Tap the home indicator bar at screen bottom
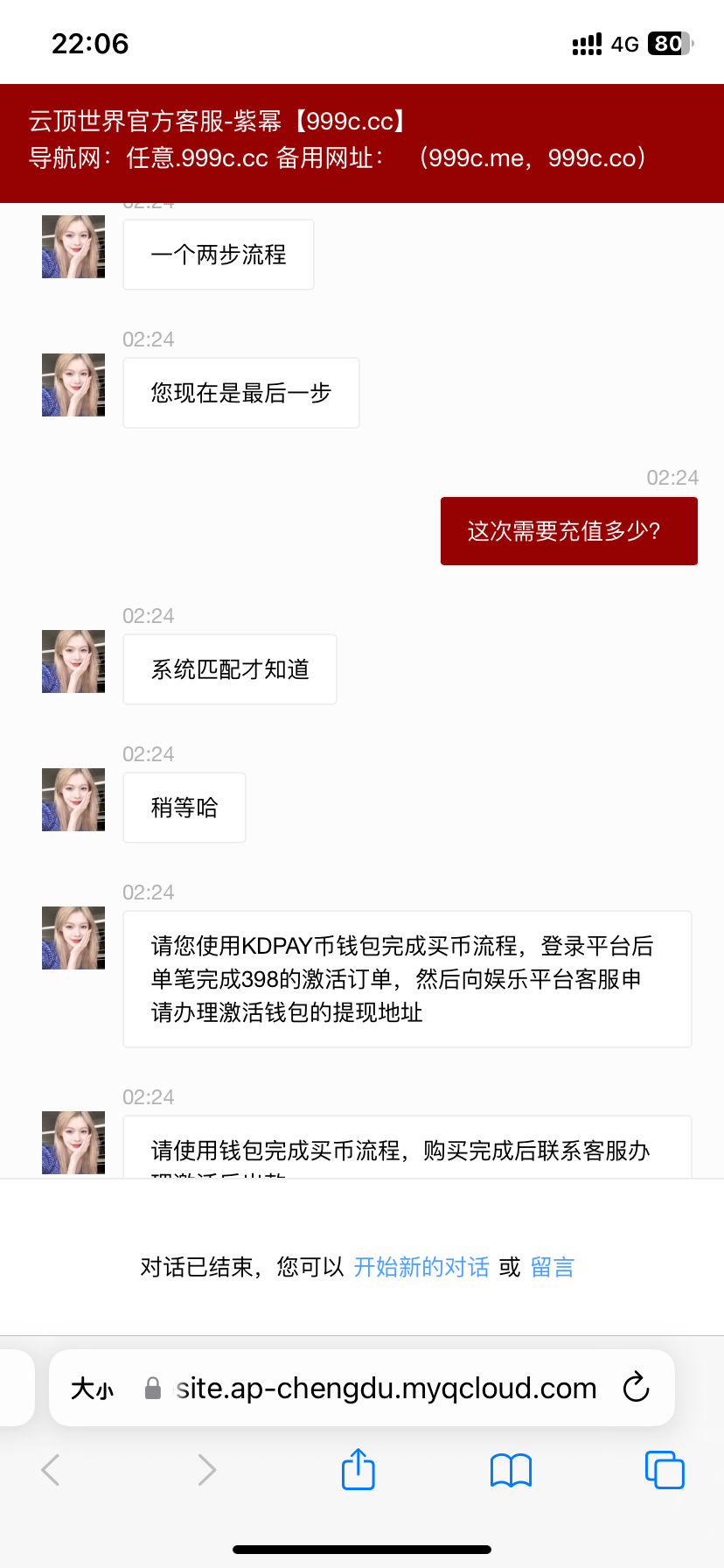The height and width of the screenshot is (1568, 724). (x=362, y=1549)
